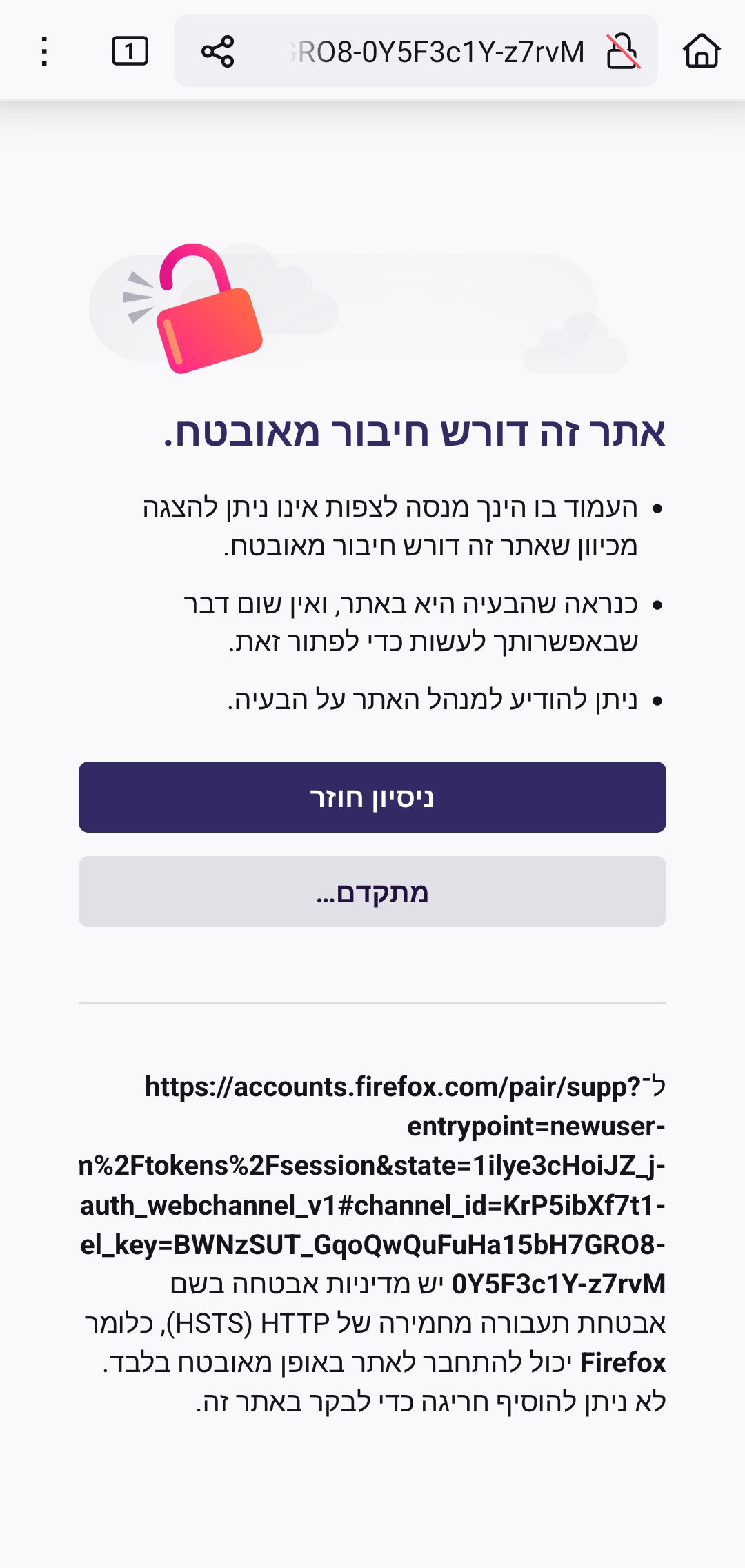Open the tabs counter showing 1

(130, 51)
